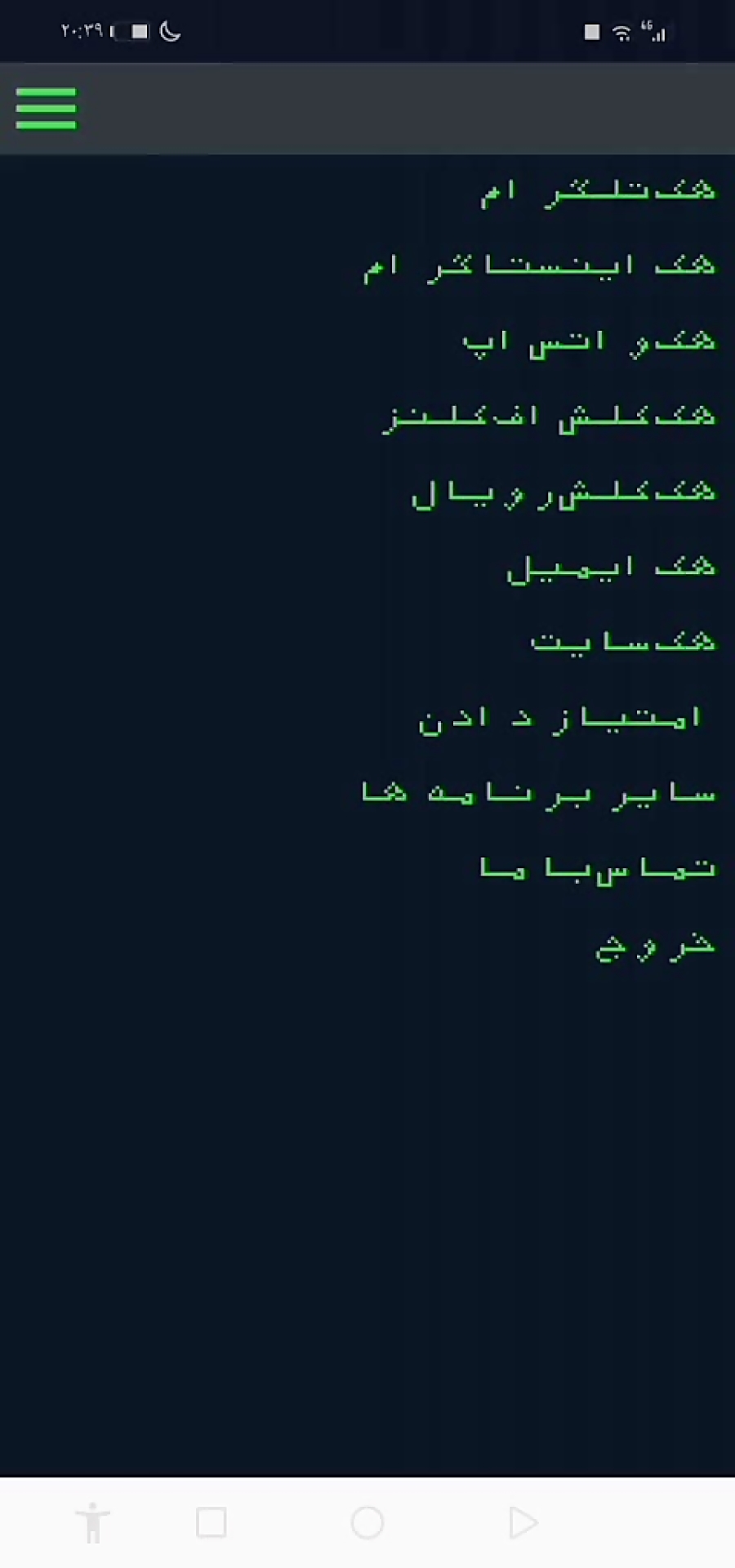Open the هک تلگرام menu item
Image resolution: width=735 pixels, height=1568 pixels.
598,191
